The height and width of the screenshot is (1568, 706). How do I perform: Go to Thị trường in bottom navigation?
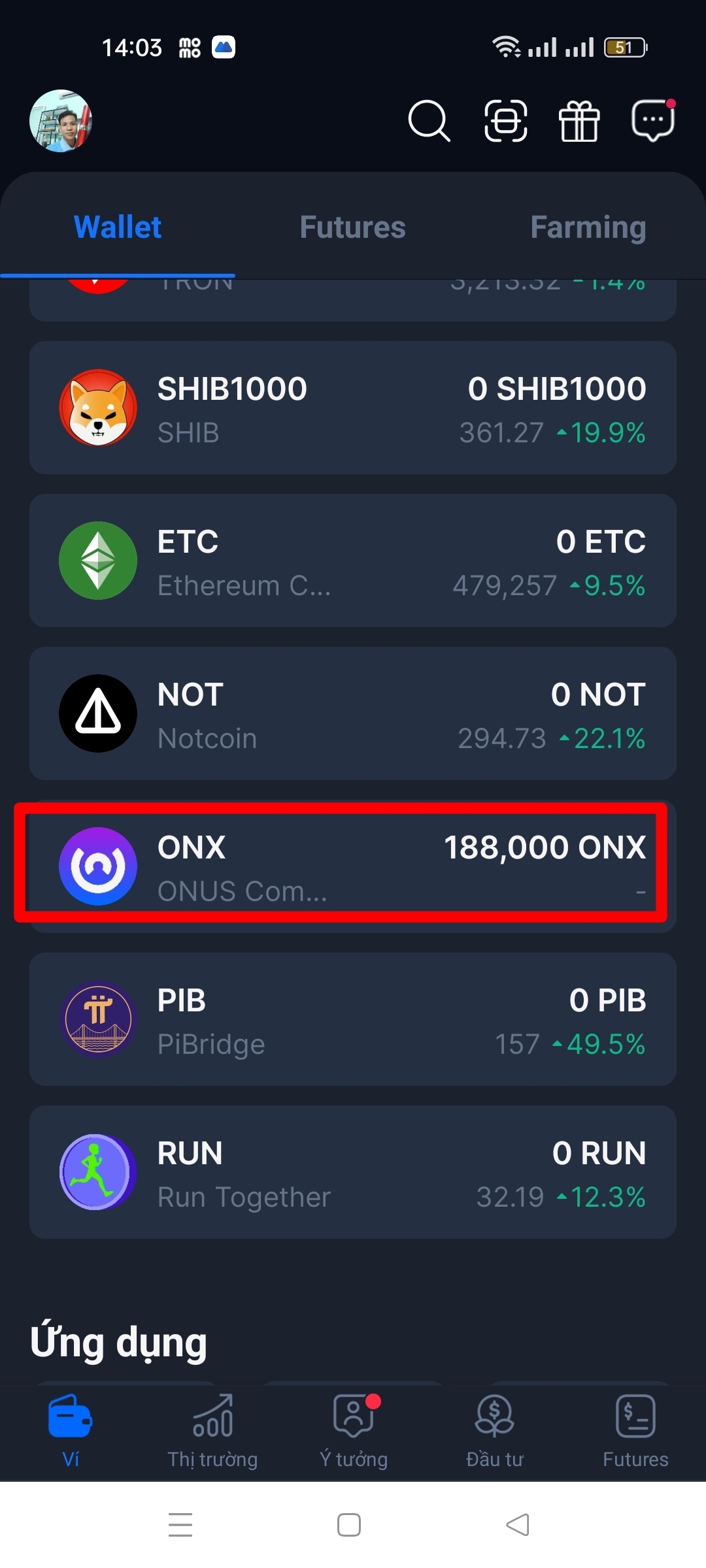pos(212,1431)
